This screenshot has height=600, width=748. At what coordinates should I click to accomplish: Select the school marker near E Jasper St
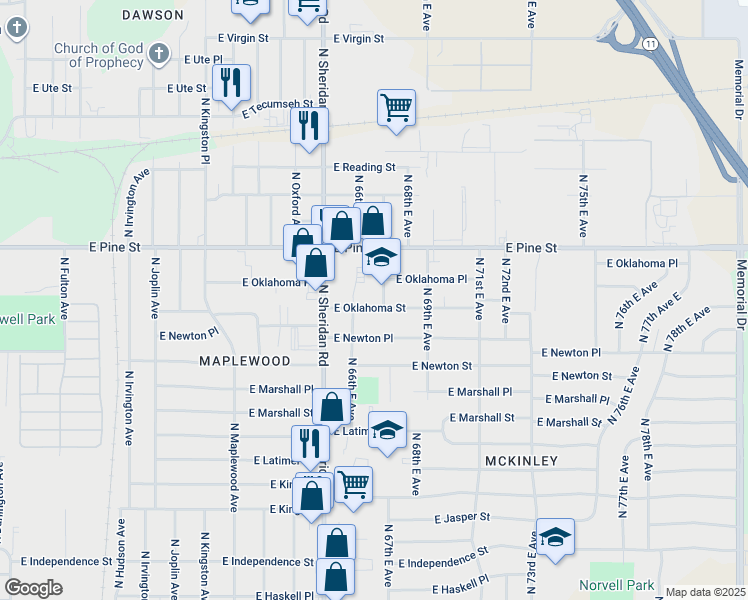pos(555,536)
